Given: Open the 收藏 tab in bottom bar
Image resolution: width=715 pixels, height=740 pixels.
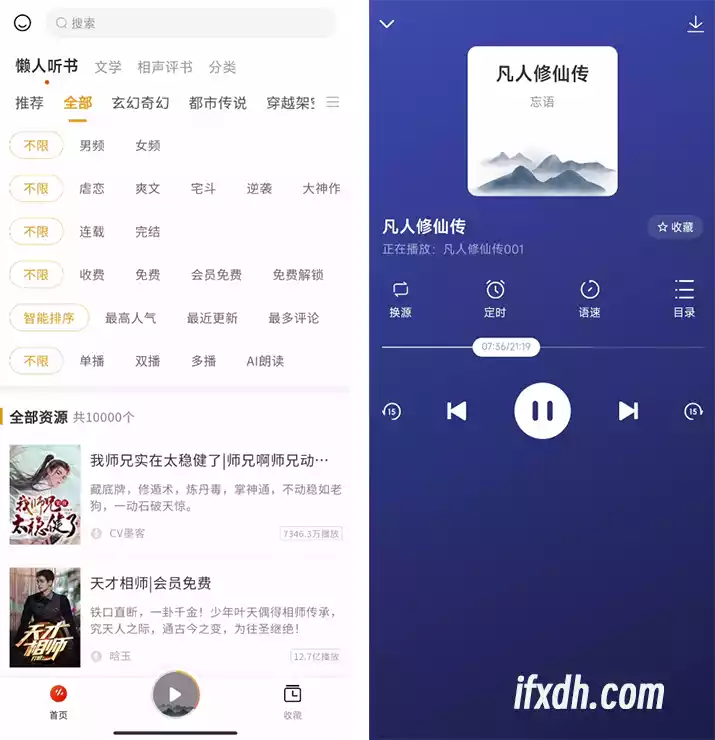Looking at the screenshot, I should pyautogui.click(x=292, y=700).
